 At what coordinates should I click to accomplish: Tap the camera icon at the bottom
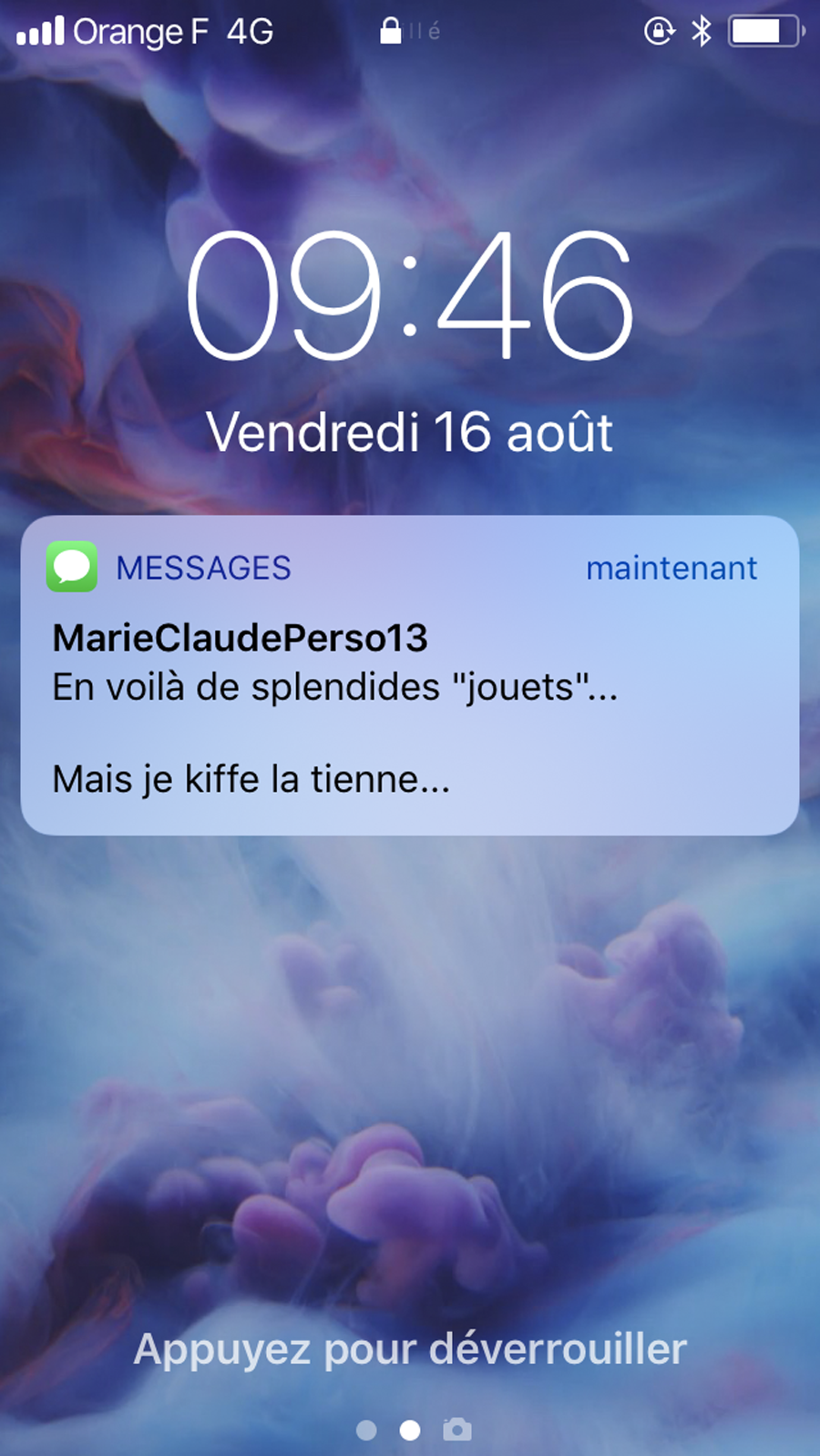[457, 1429]
